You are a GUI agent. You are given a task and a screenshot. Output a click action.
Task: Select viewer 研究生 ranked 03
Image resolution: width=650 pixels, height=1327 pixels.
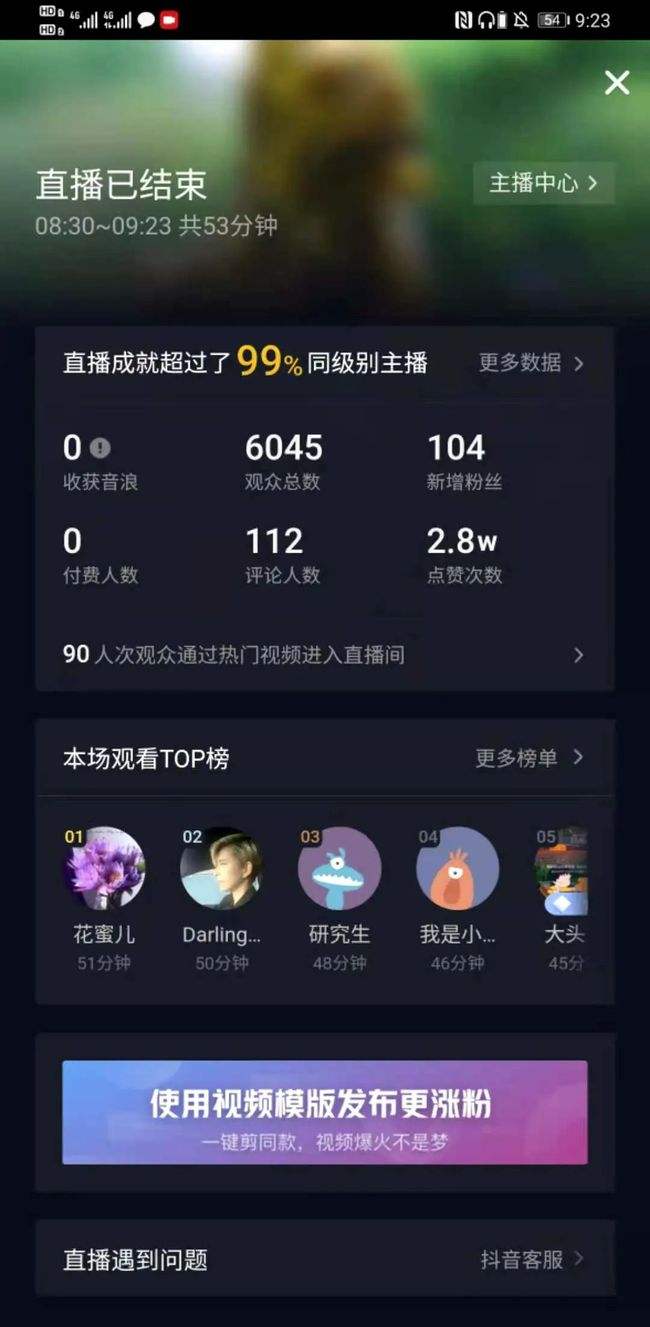[x=339, y=869]
